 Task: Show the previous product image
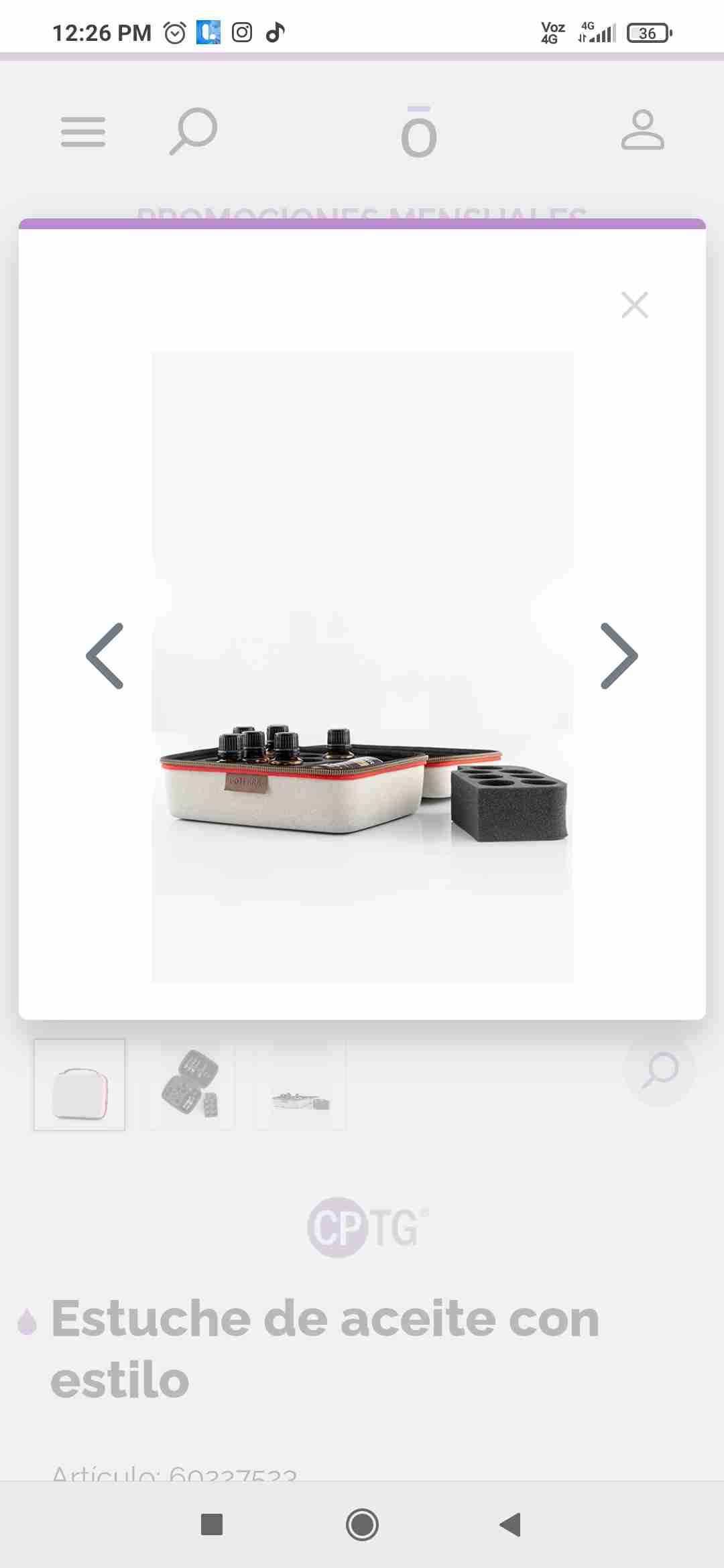[x=105, y=656]
